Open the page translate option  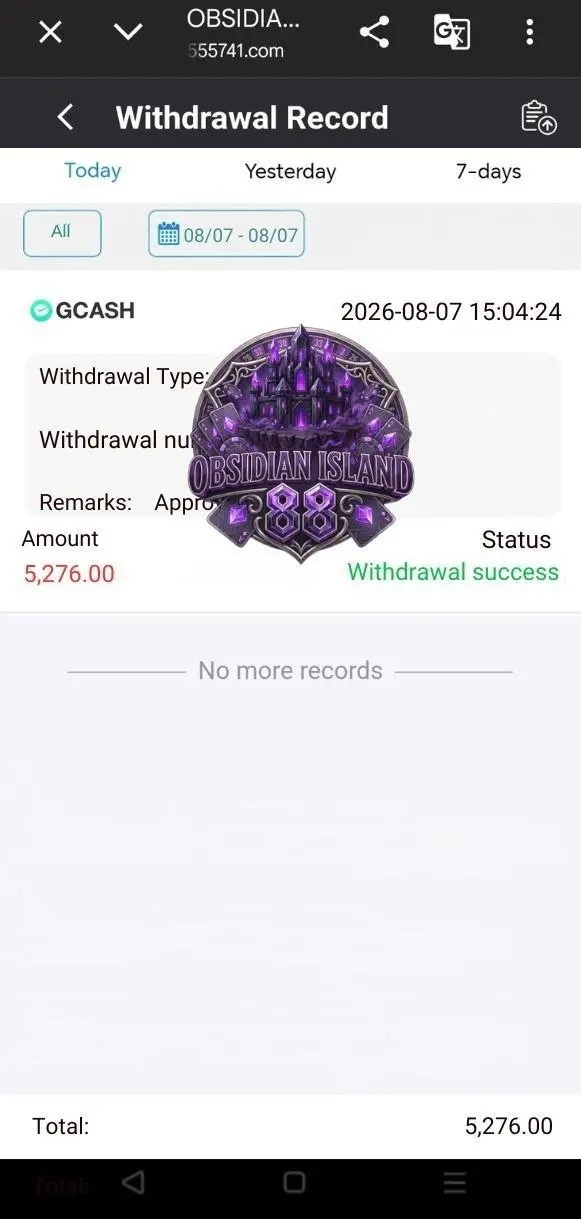tap(452, 33)
